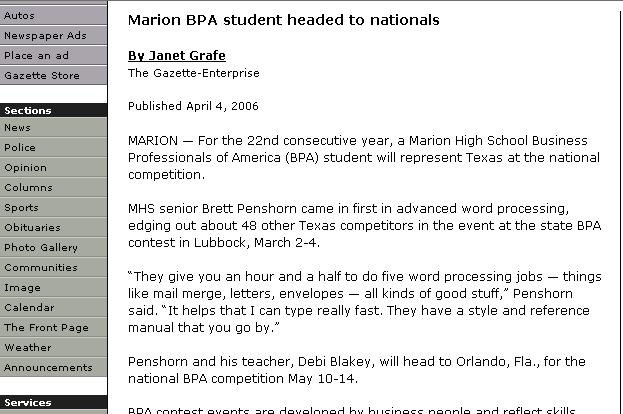Image resolution: width=623 pixels, height=414 pixels.
Task: Open the Calendar page
Action: pyautogui.click(x=29, y=308)
